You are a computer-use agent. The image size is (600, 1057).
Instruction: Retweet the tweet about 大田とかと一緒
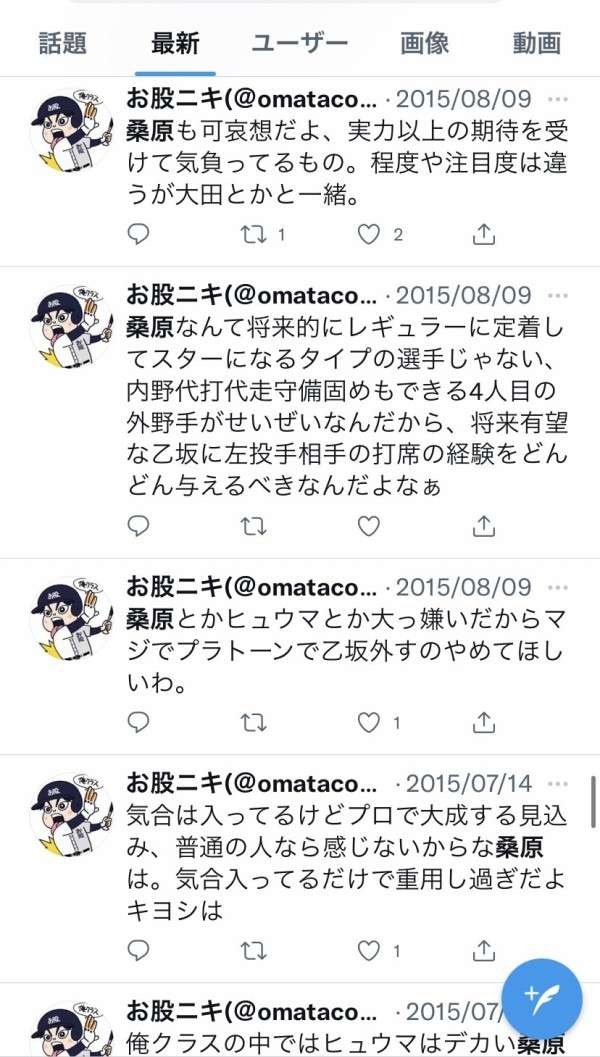(x=254, y=235)
